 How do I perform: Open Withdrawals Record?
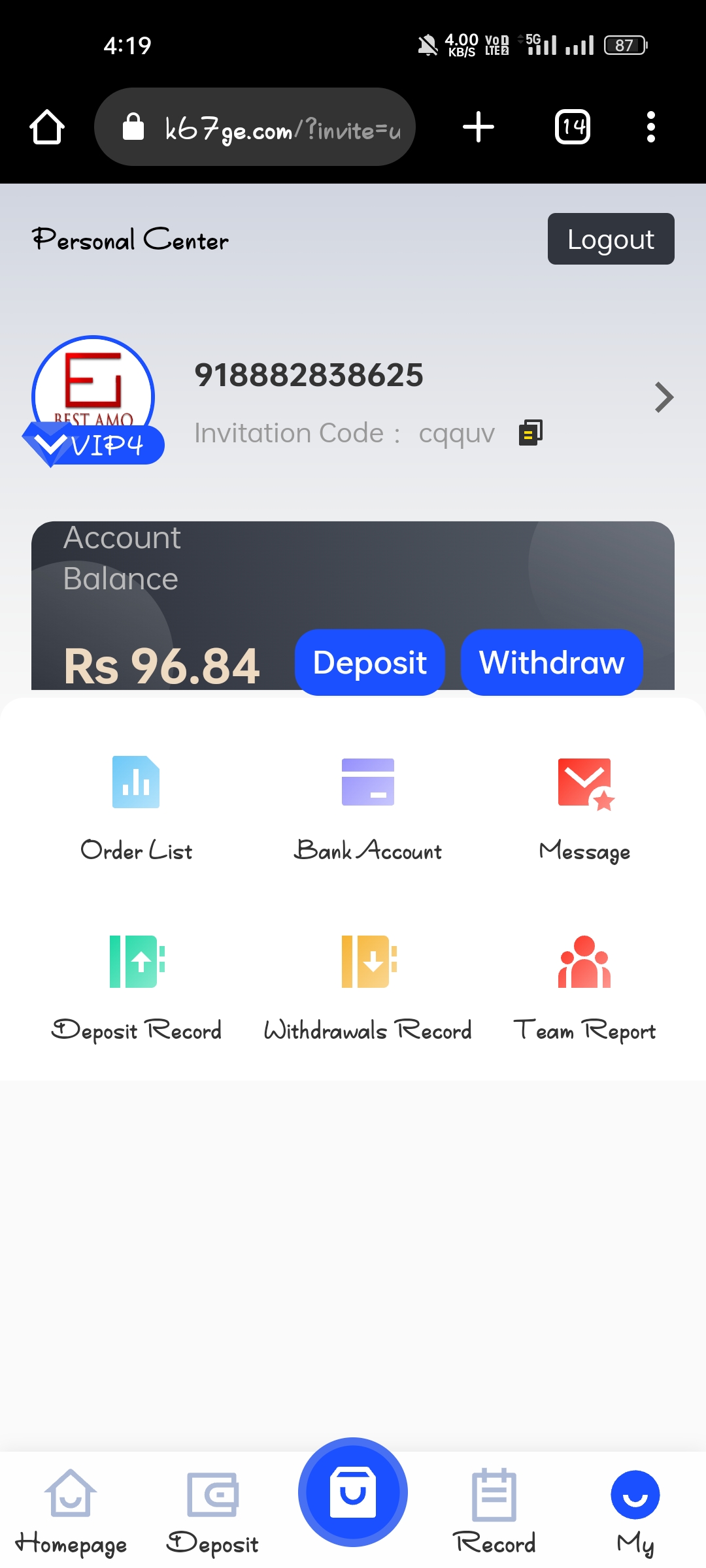pos(367,988)
